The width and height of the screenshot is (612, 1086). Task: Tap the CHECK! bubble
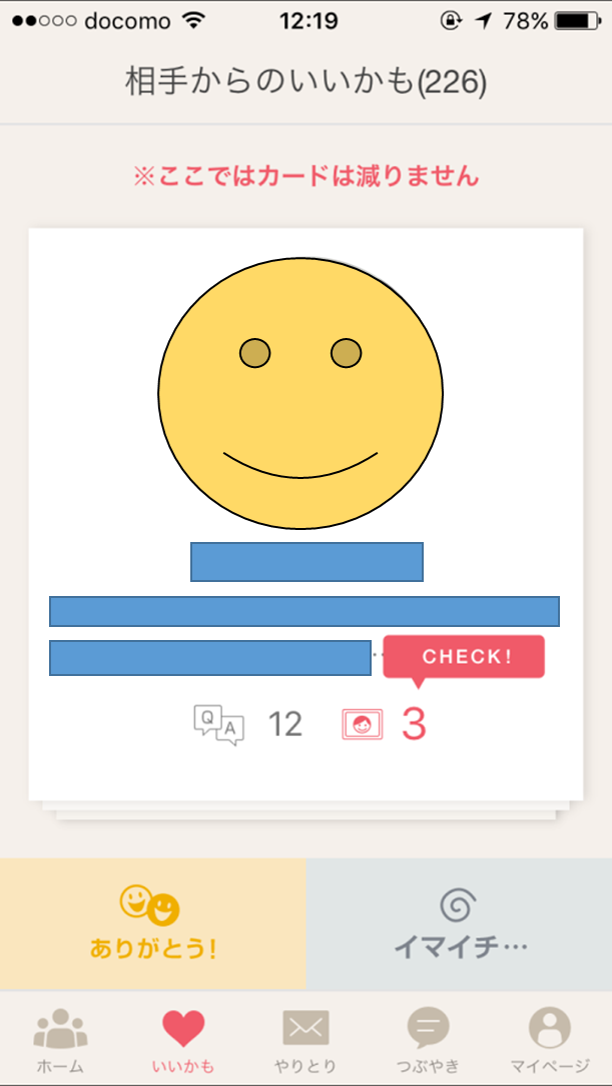pyautogui.click(x=464, y=657)
